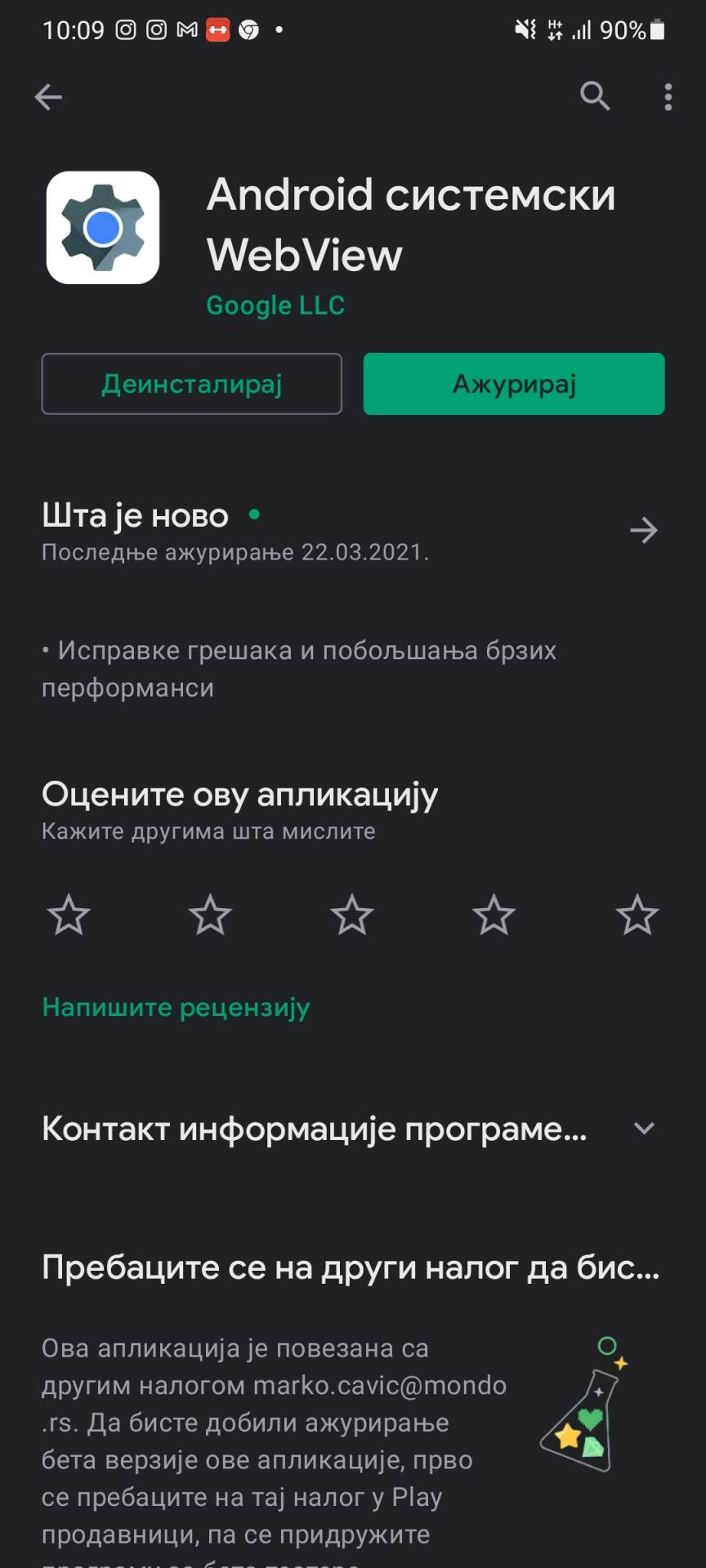Viewport: 706px width, 1568px height.
Task: Select the fifth star to rate
Action: tap(636, 916)
